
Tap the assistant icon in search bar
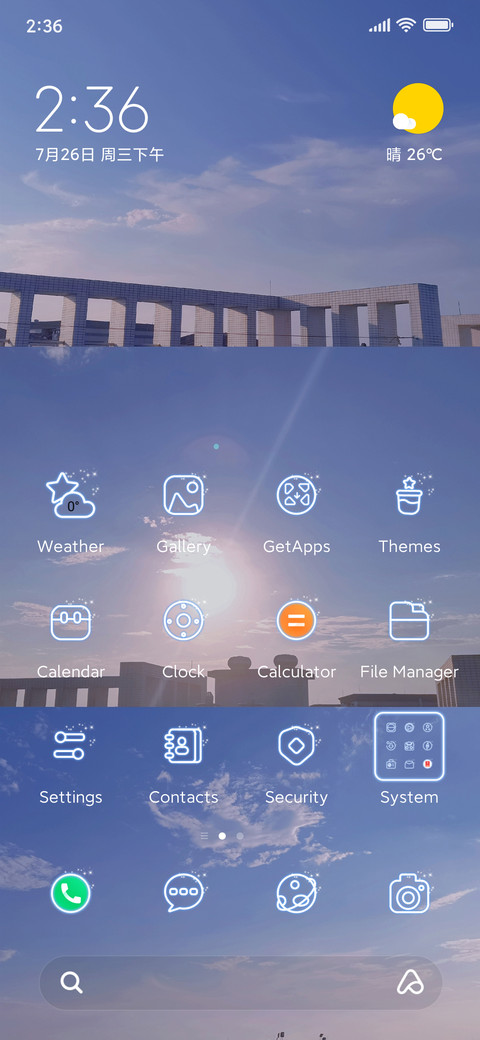click(410, 982)
